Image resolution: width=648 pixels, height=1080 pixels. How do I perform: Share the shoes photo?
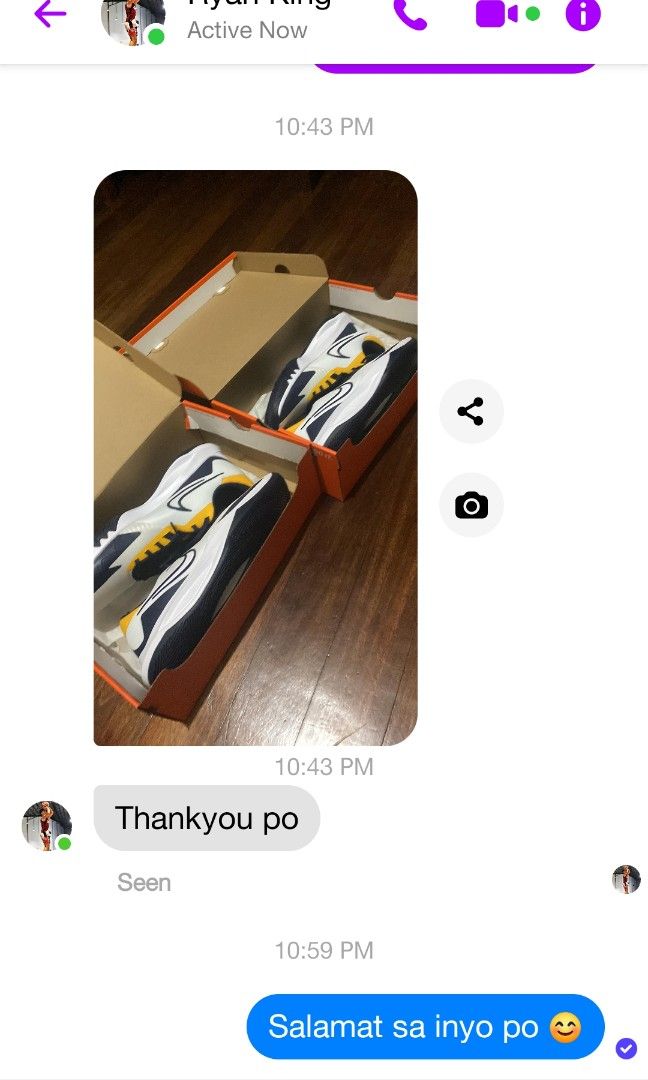point(471,411)
